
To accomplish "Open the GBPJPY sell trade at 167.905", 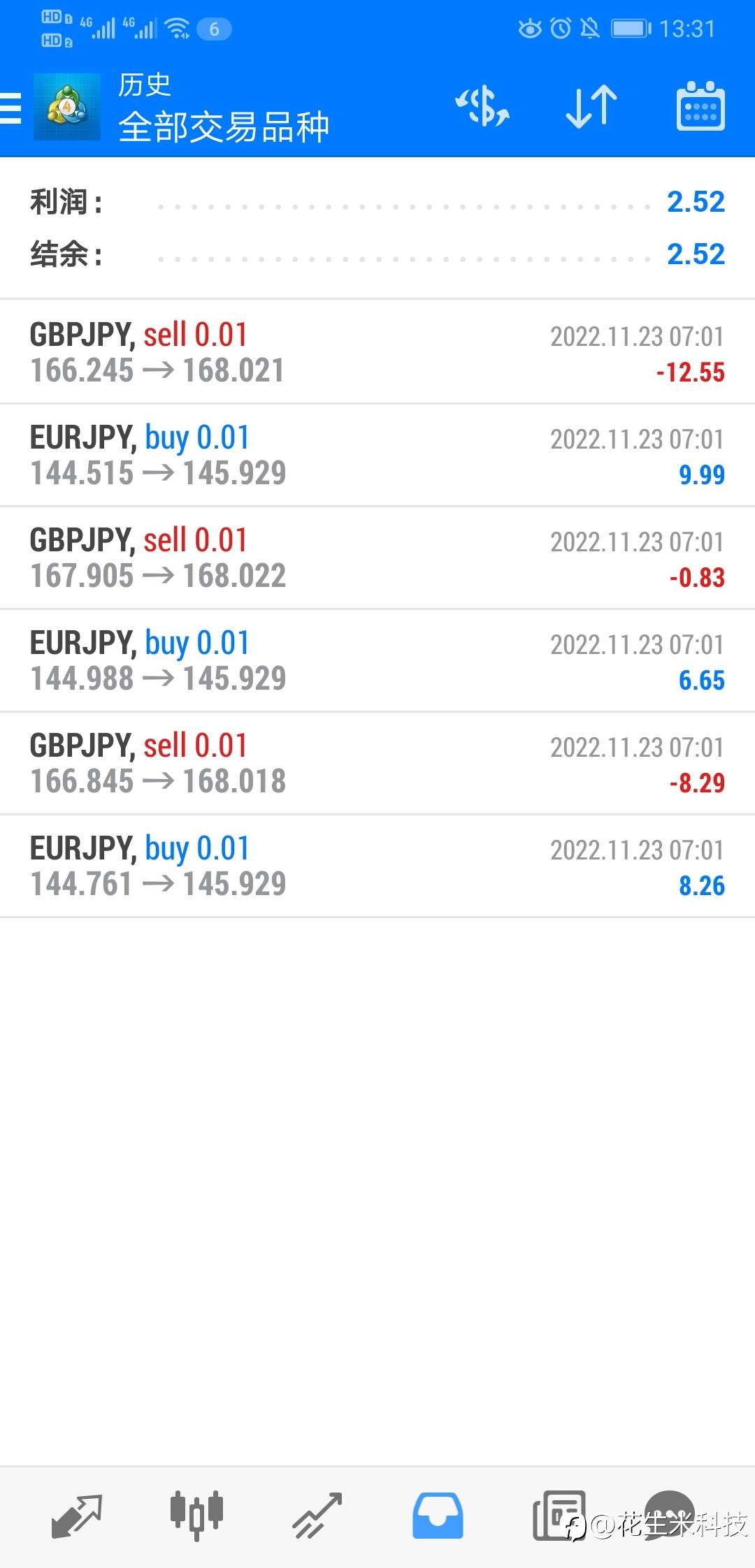I will 377,558.
